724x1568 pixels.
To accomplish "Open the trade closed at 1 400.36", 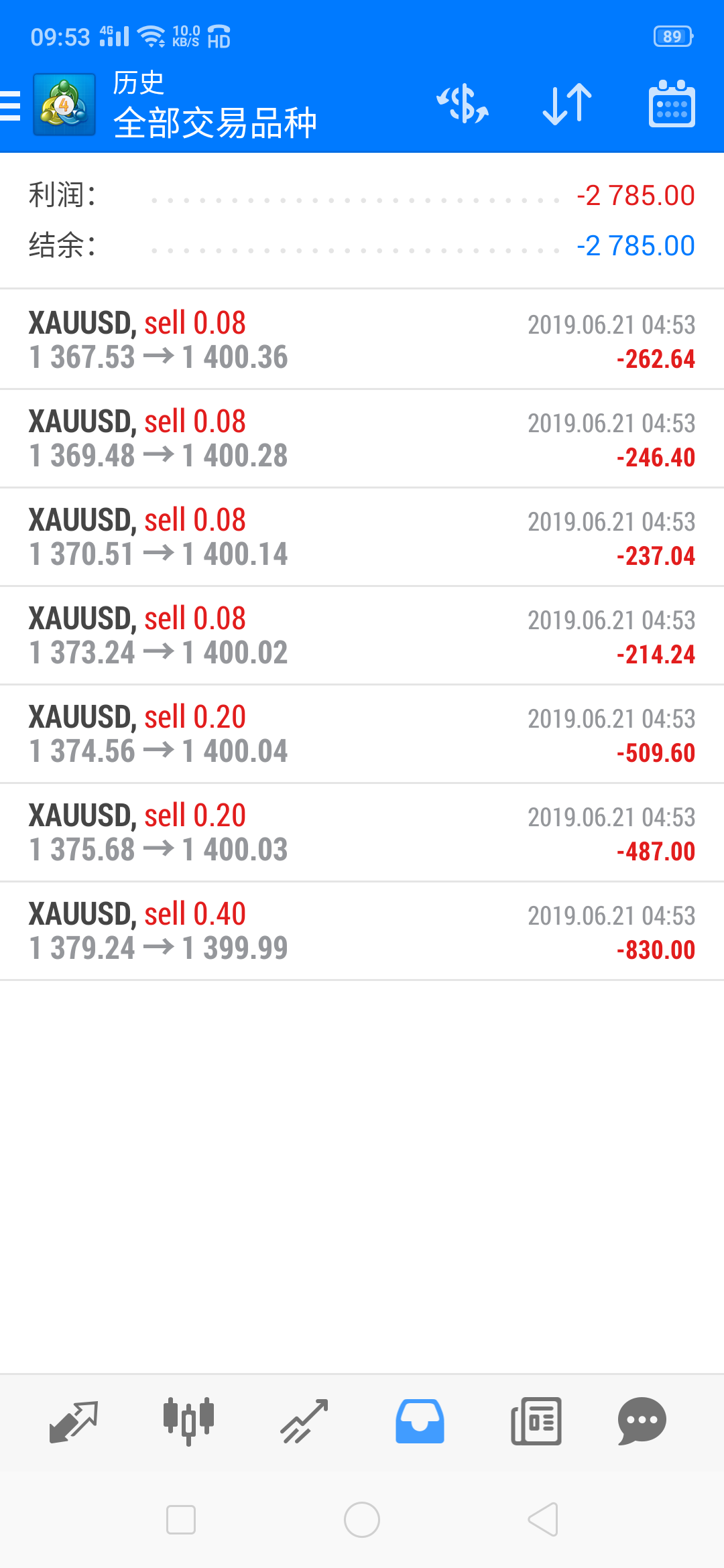I will (x=362, y=340).
